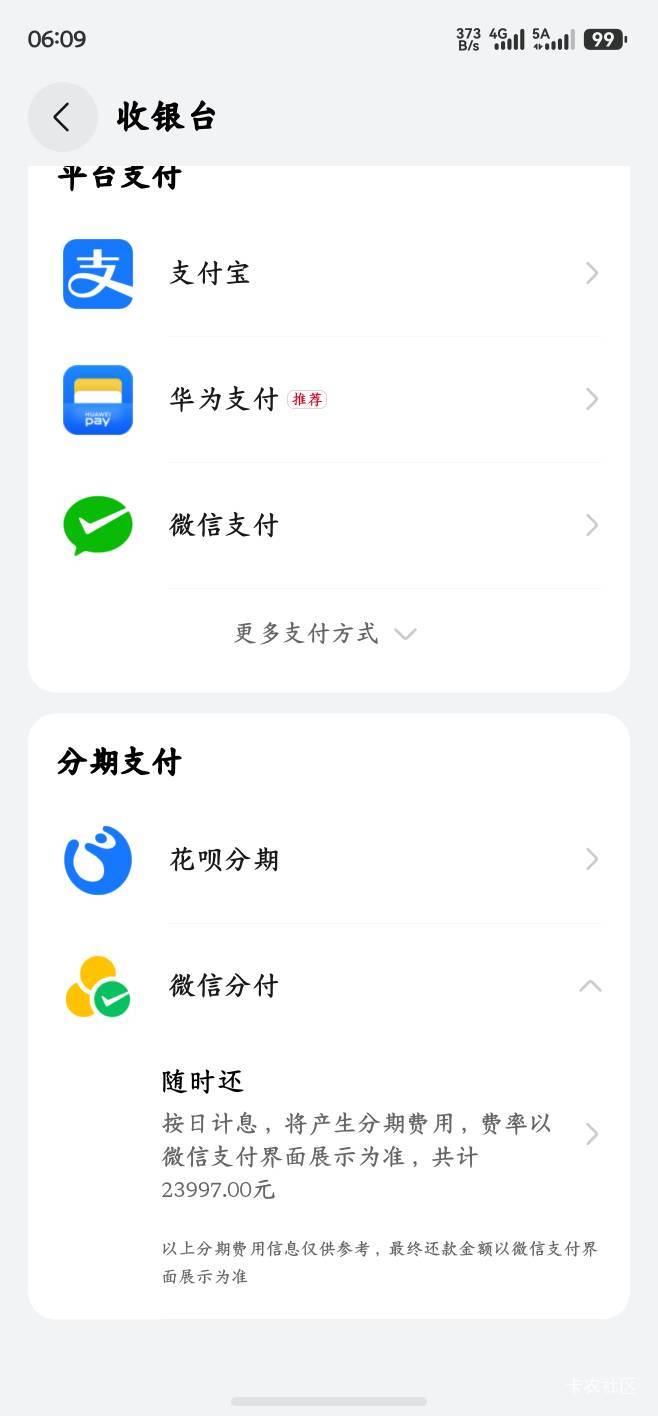
Task: Select 支付宝 as payment method
Action: click(x=329, y=273)
